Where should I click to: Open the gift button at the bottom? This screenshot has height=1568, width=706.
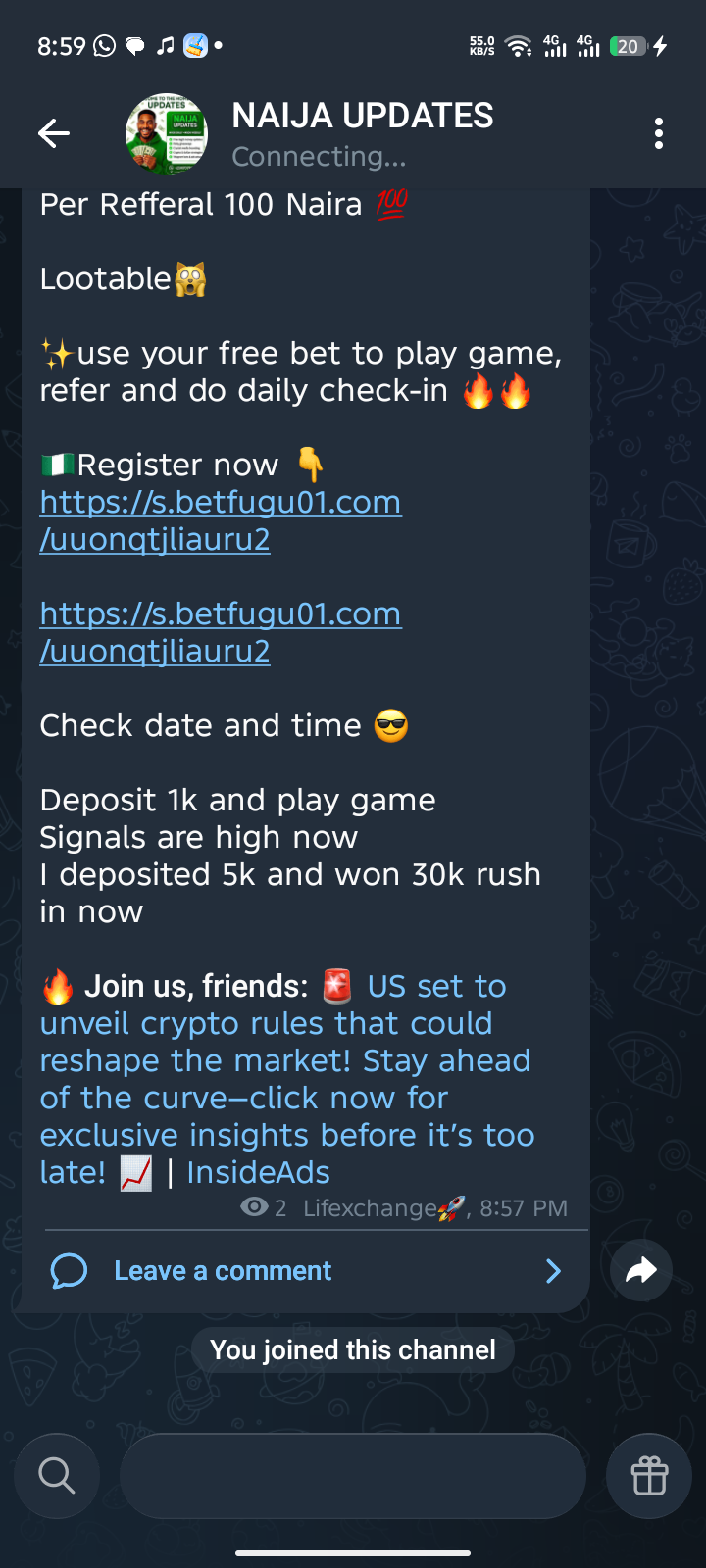pyautogui.click(x=649, y=1475)
